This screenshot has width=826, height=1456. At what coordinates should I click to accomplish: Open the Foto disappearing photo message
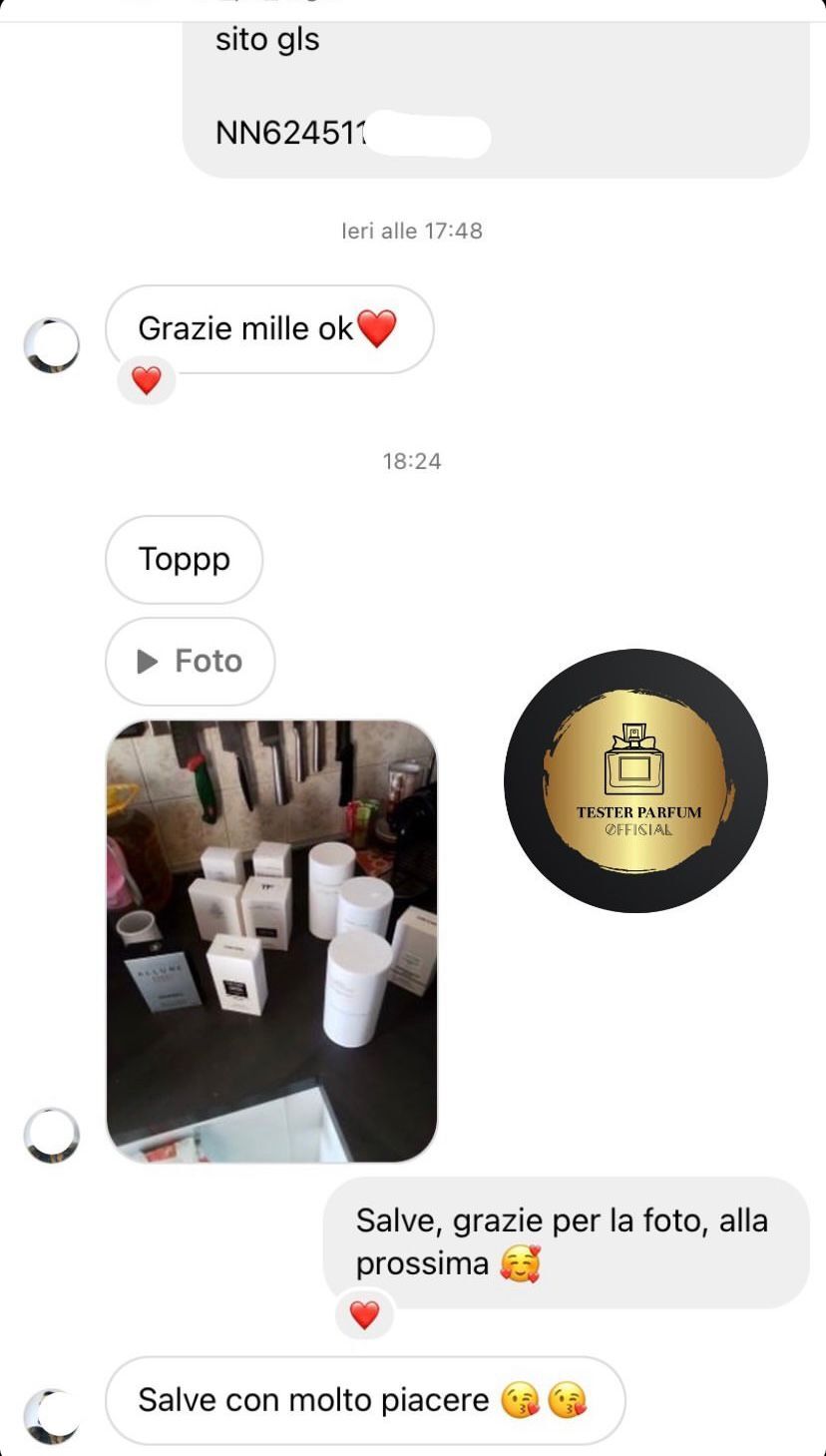point(190,661)
